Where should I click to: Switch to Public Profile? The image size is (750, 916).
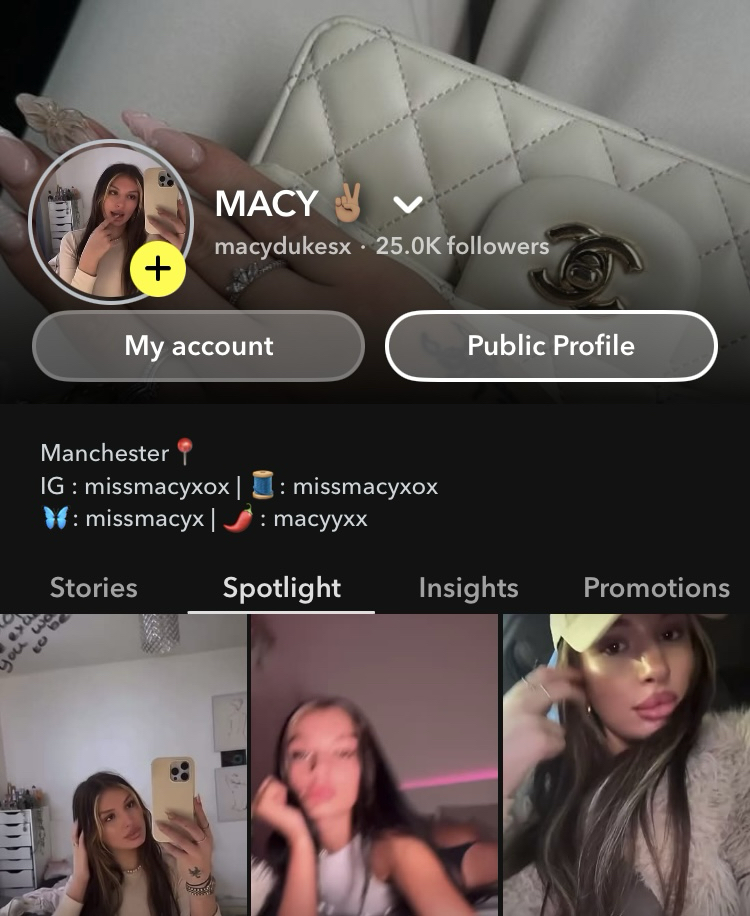point(551,346)
